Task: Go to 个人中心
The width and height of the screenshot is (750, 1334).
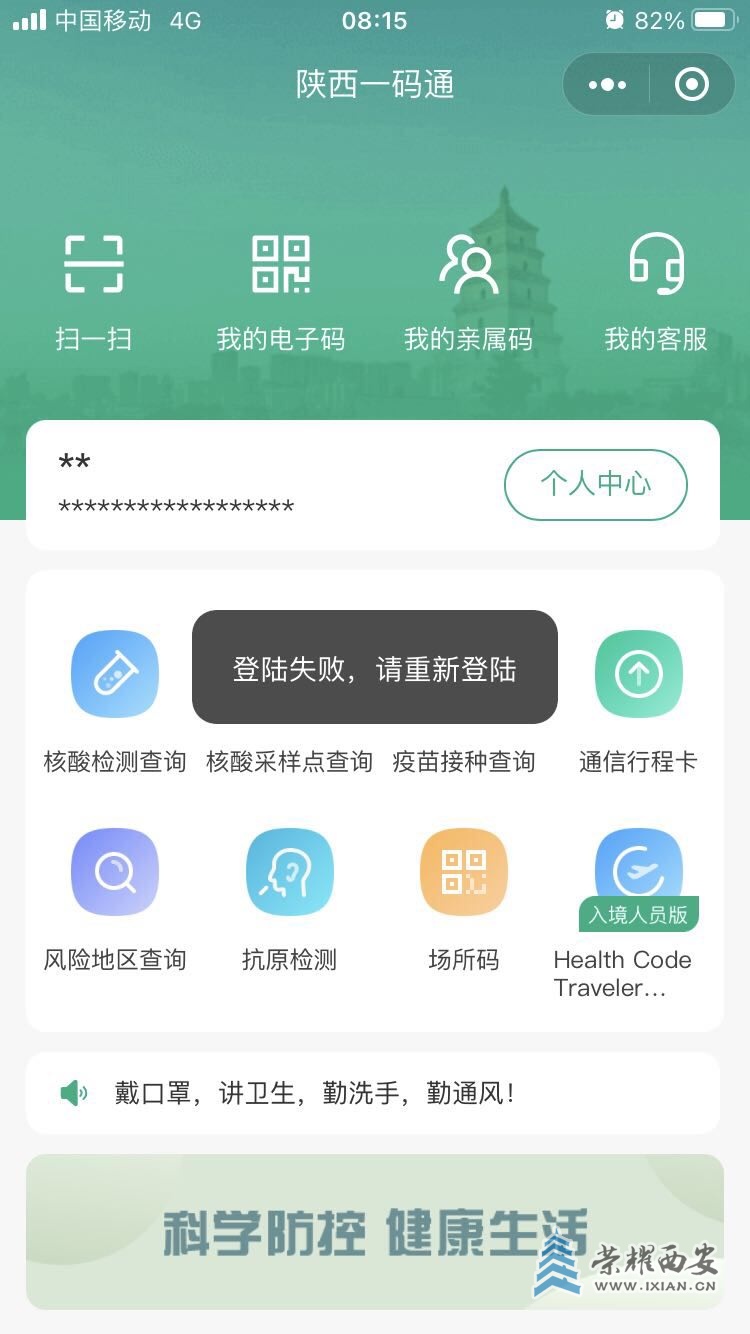Action: pos(595,485)
